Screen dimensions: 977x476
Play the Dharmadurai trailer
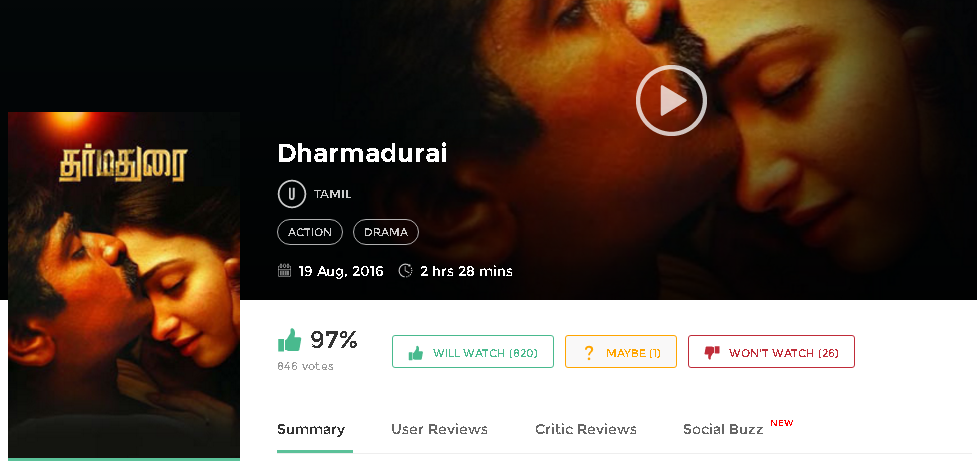(671, 100)
